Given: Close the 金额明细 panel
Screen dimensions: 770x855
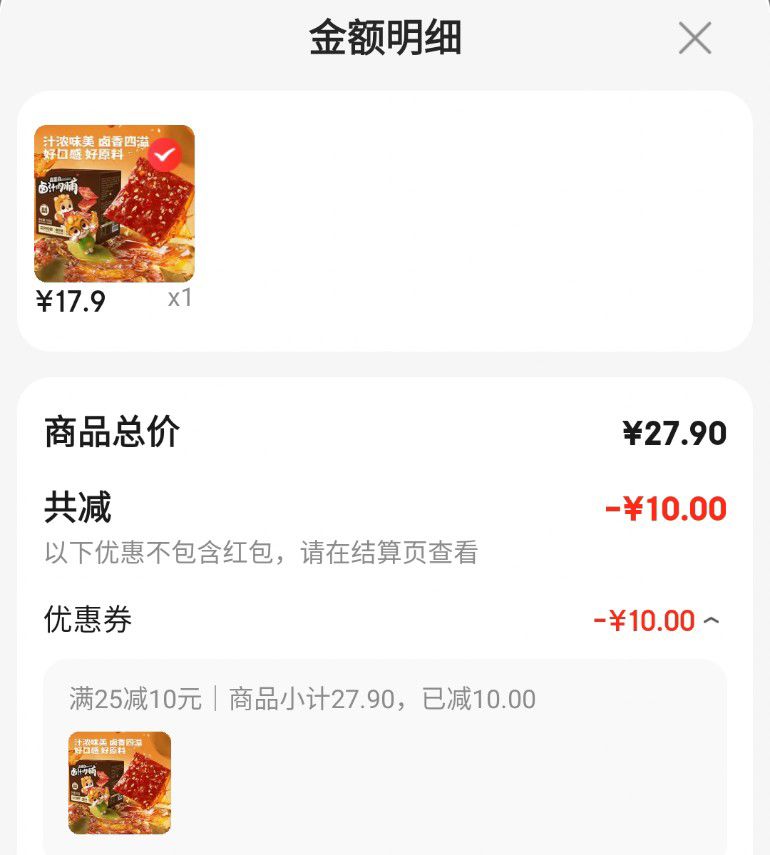Looking at the screenshot, I should tap(695, 38).
